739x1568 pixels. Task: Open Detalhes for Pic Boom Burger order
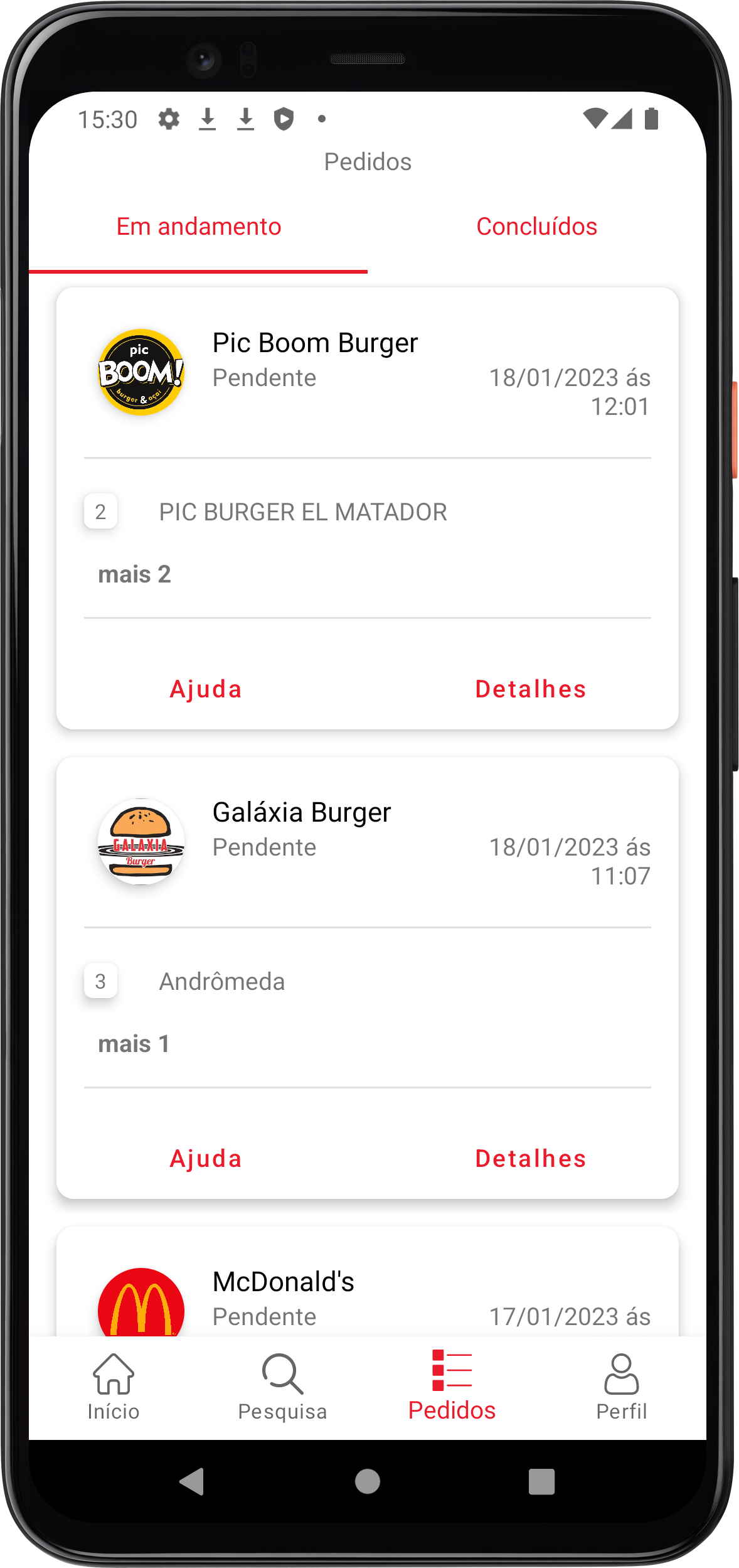530,689
